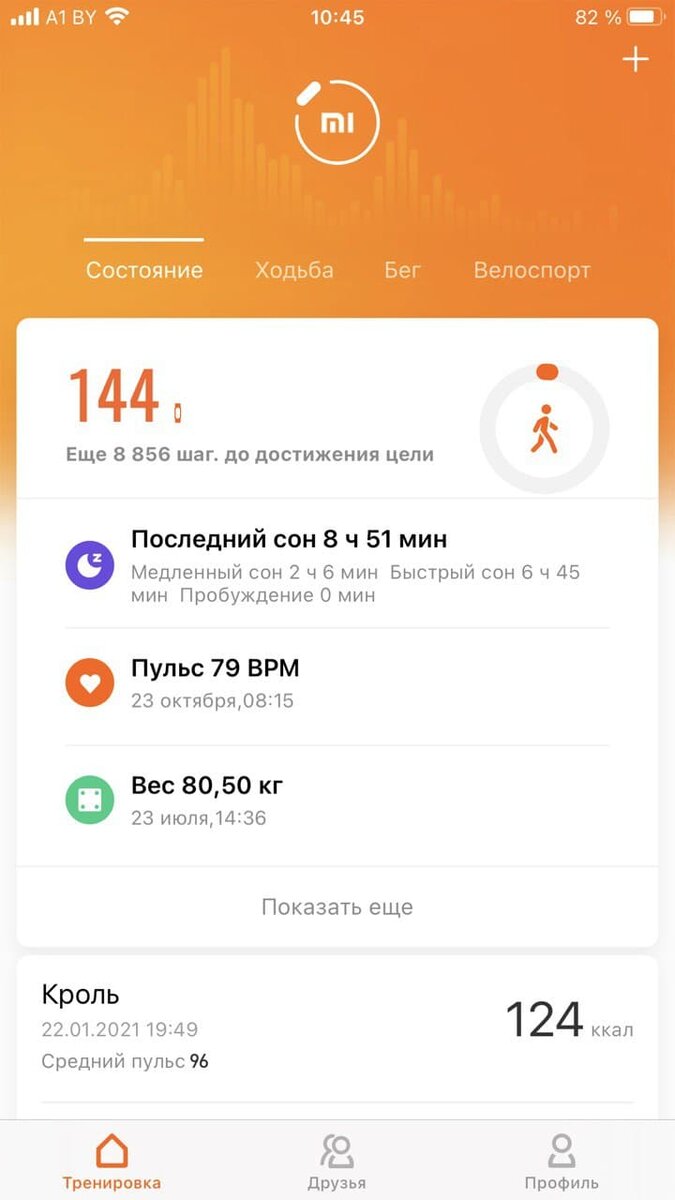The image size is (675, 1200).
Task: Tap Показать еще to expand the list
Action: [337, 907]
